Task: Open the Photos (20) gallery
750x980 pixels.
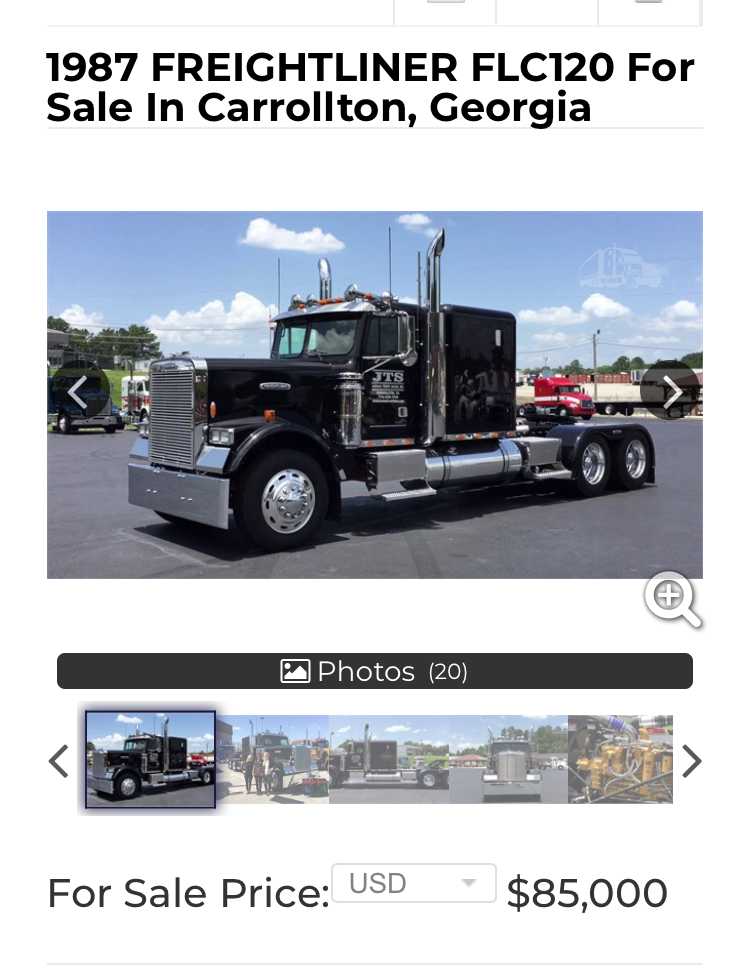Action: [375, 671]
